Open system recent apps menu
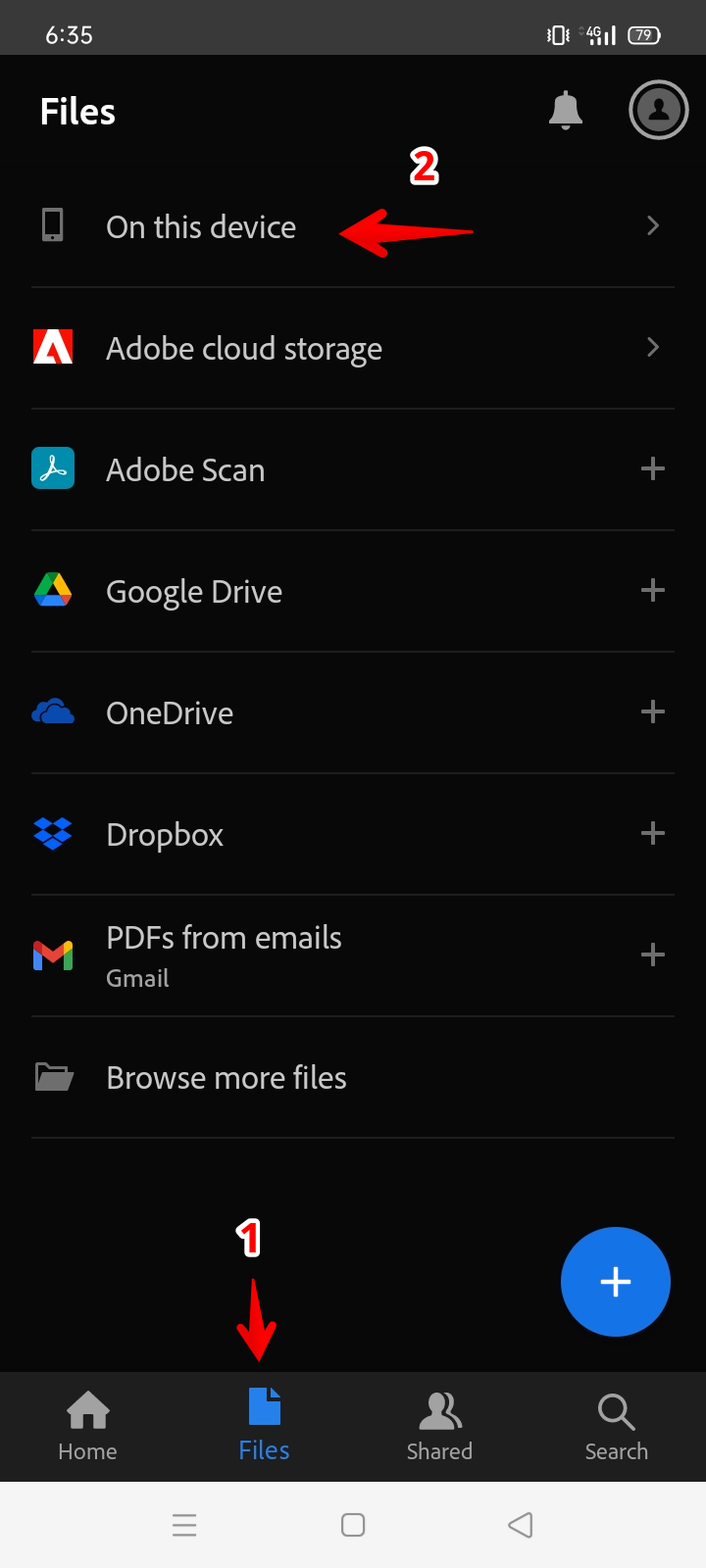 click(x=184, y=1525)
